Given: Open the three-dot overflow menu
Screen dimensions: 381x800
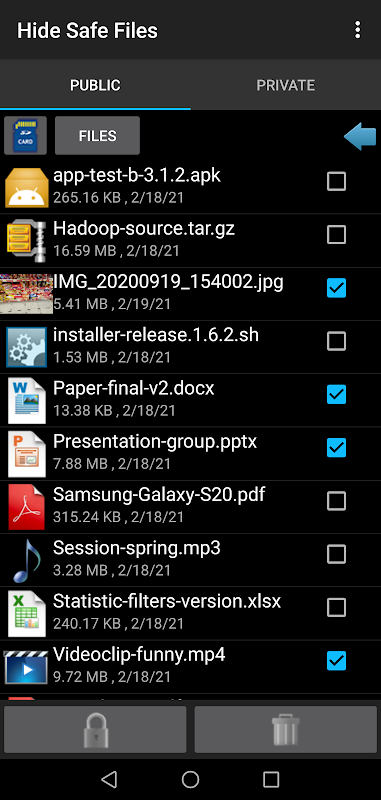Looking at the screenshot, I should click(358, 30).
